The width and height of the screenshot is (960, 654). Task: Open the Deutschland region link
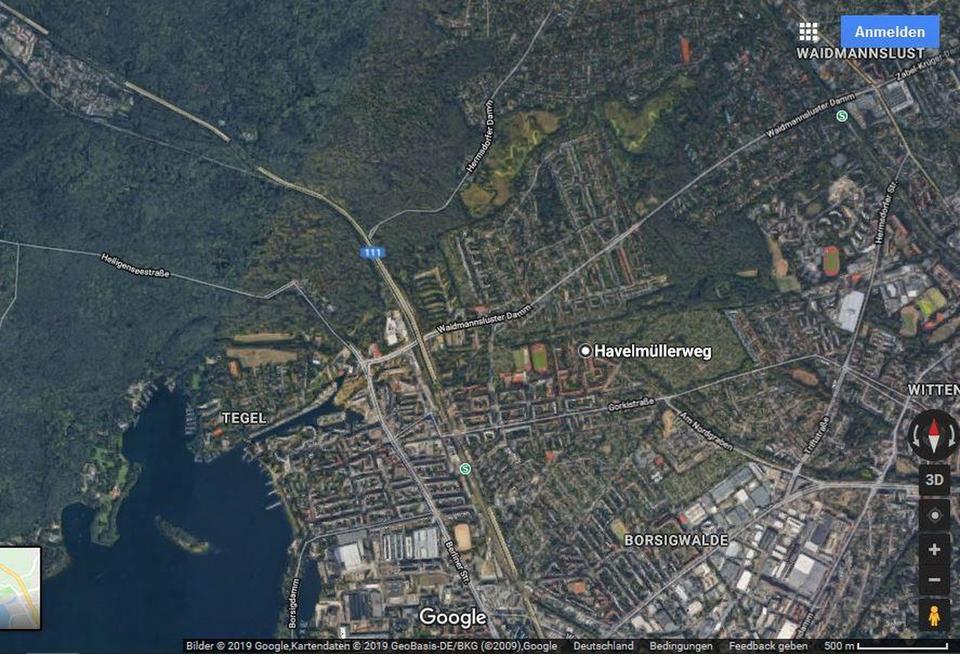[x=603, y=646]
